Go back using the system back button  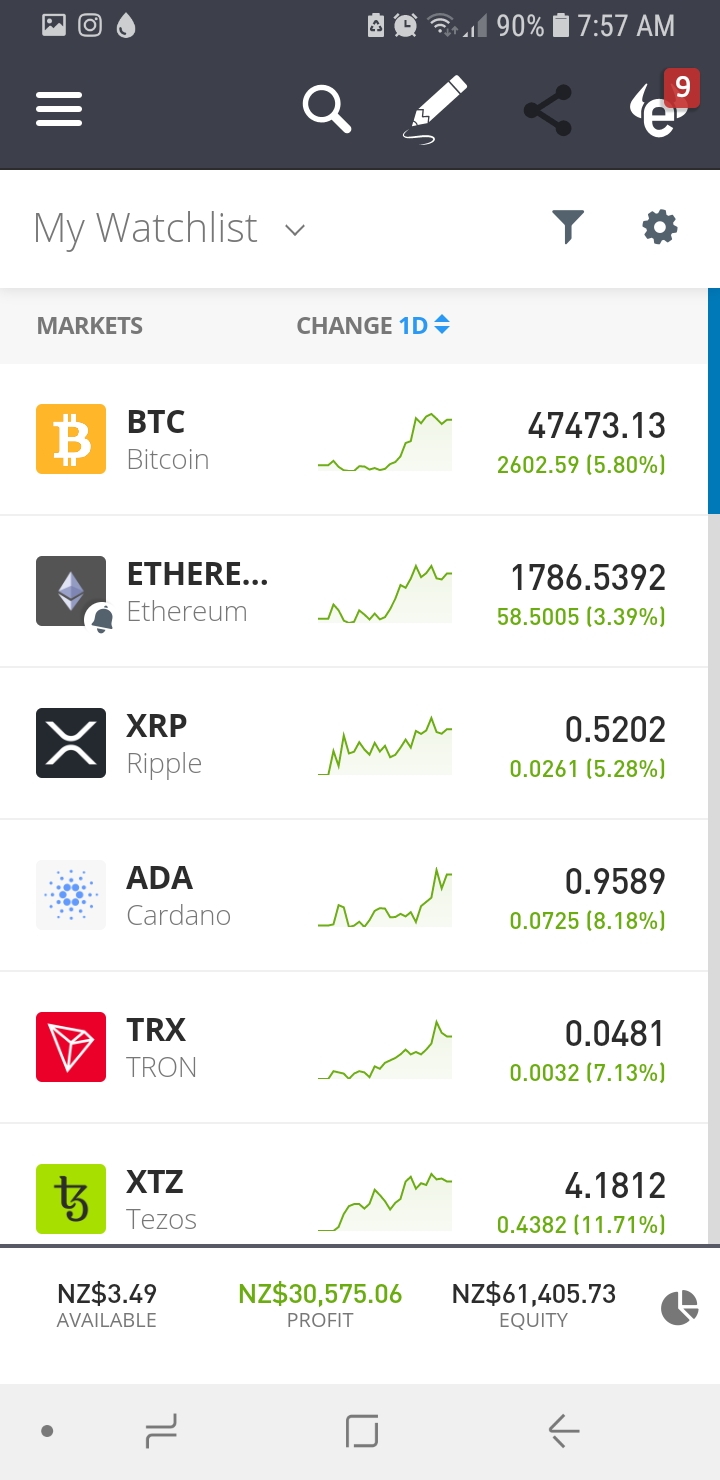pos(563,1432)
